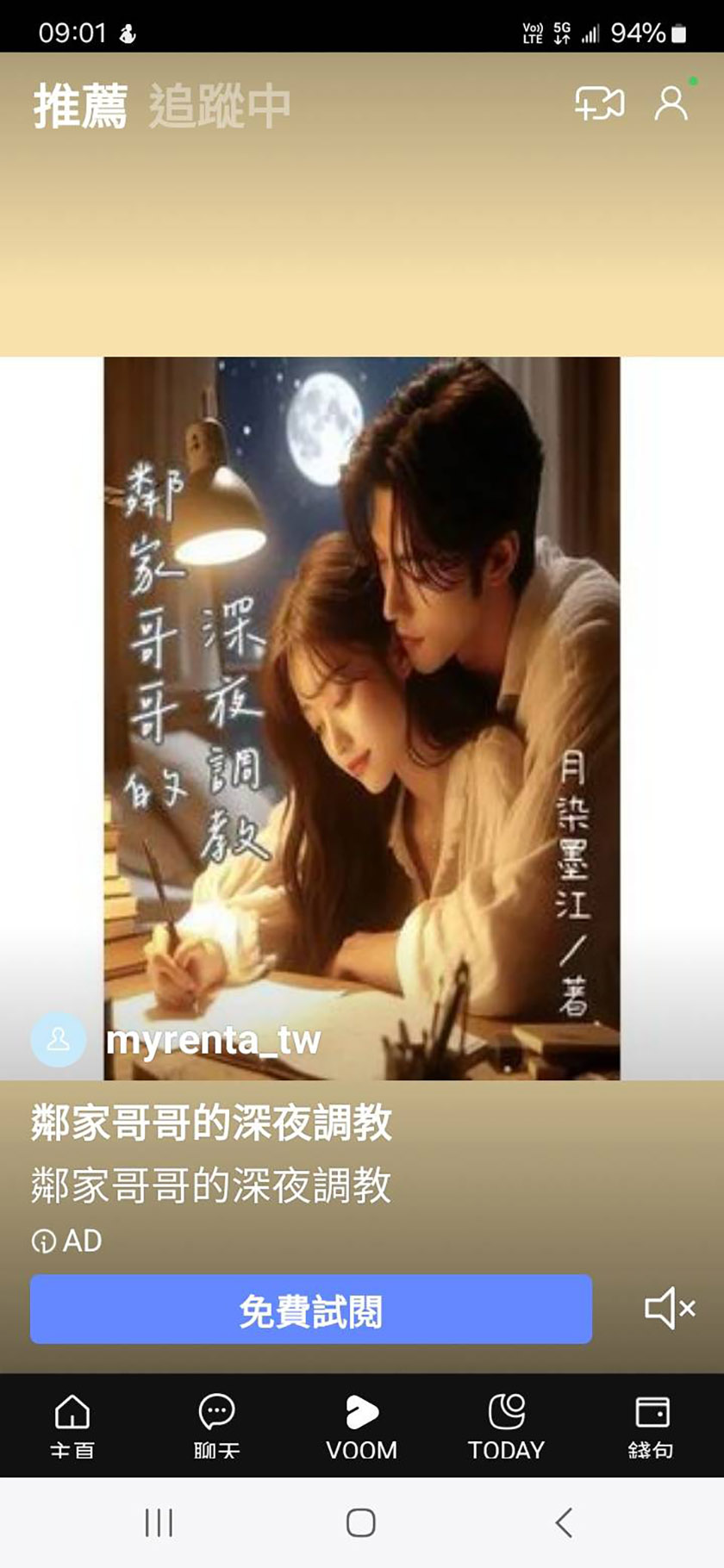Screen dimensions: 724x1568
Task: Open the myrenta_tw account profile
Action: 211,1041
